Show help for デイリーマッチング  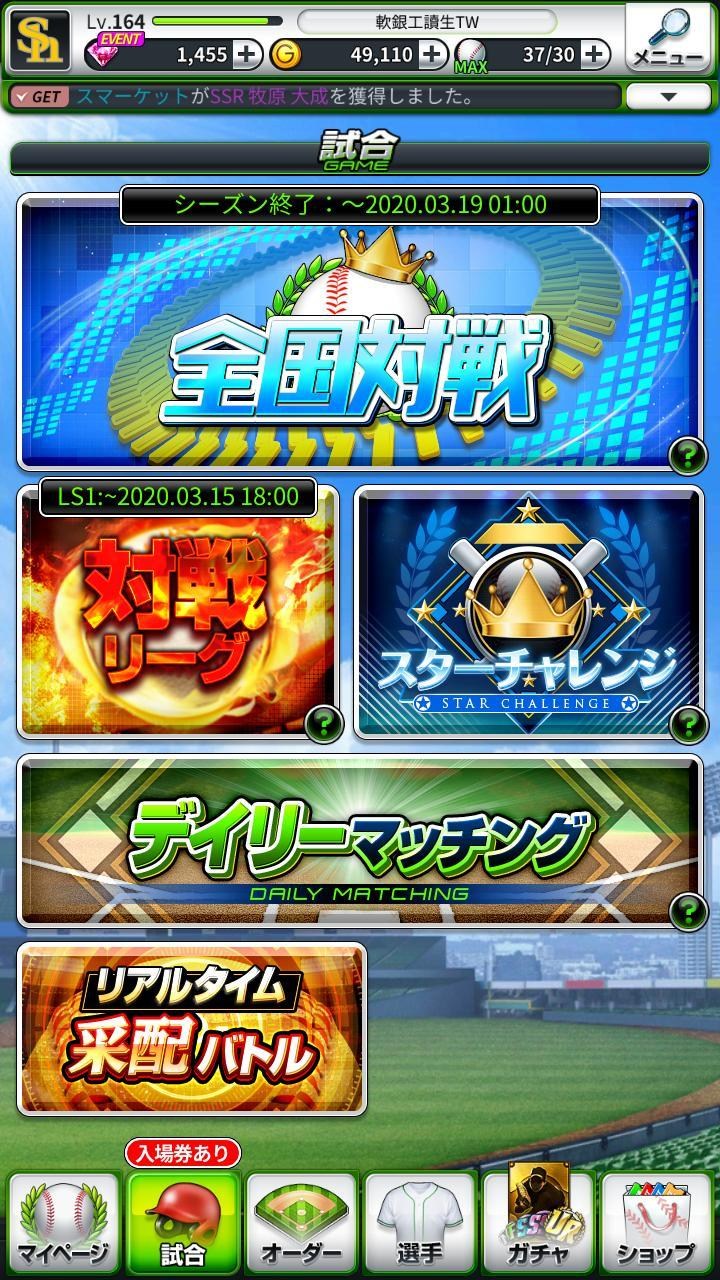687,910
